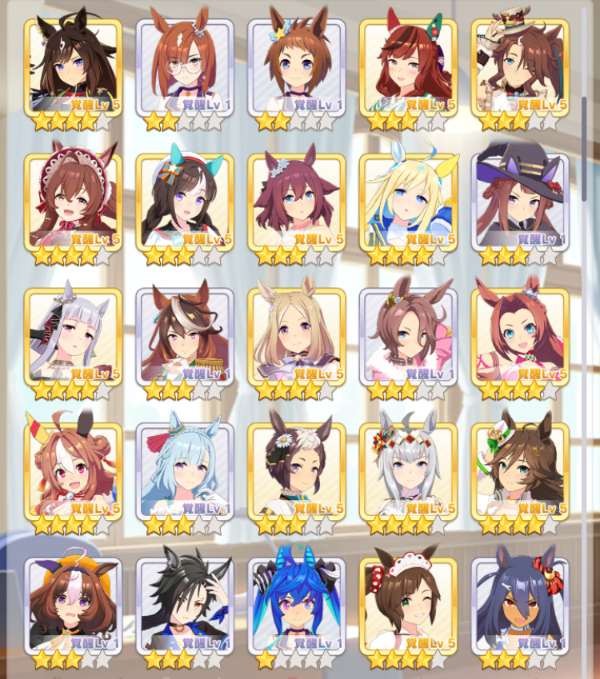Open the winking girl with maid headdress

(408, 605)
